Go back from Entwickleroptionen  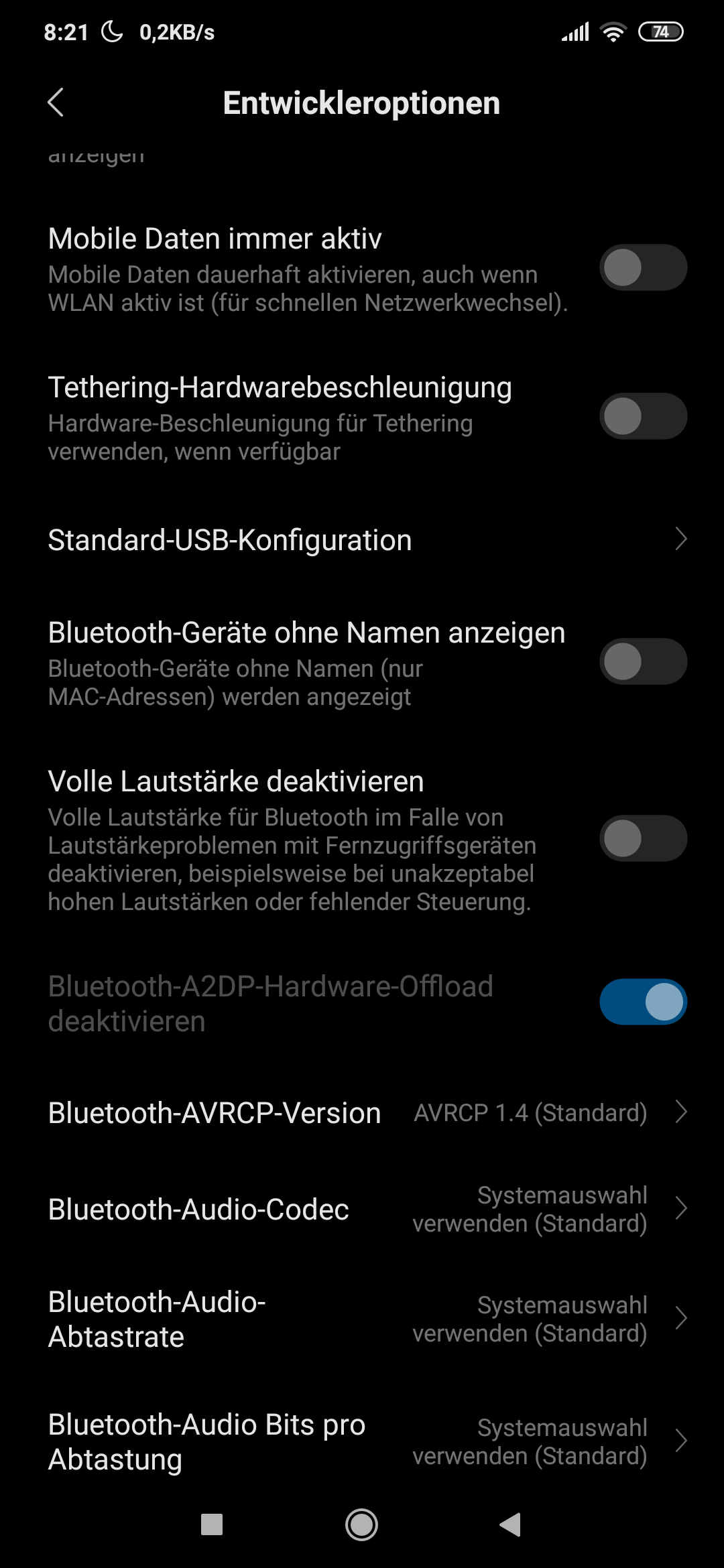click(x=56, y=103)
